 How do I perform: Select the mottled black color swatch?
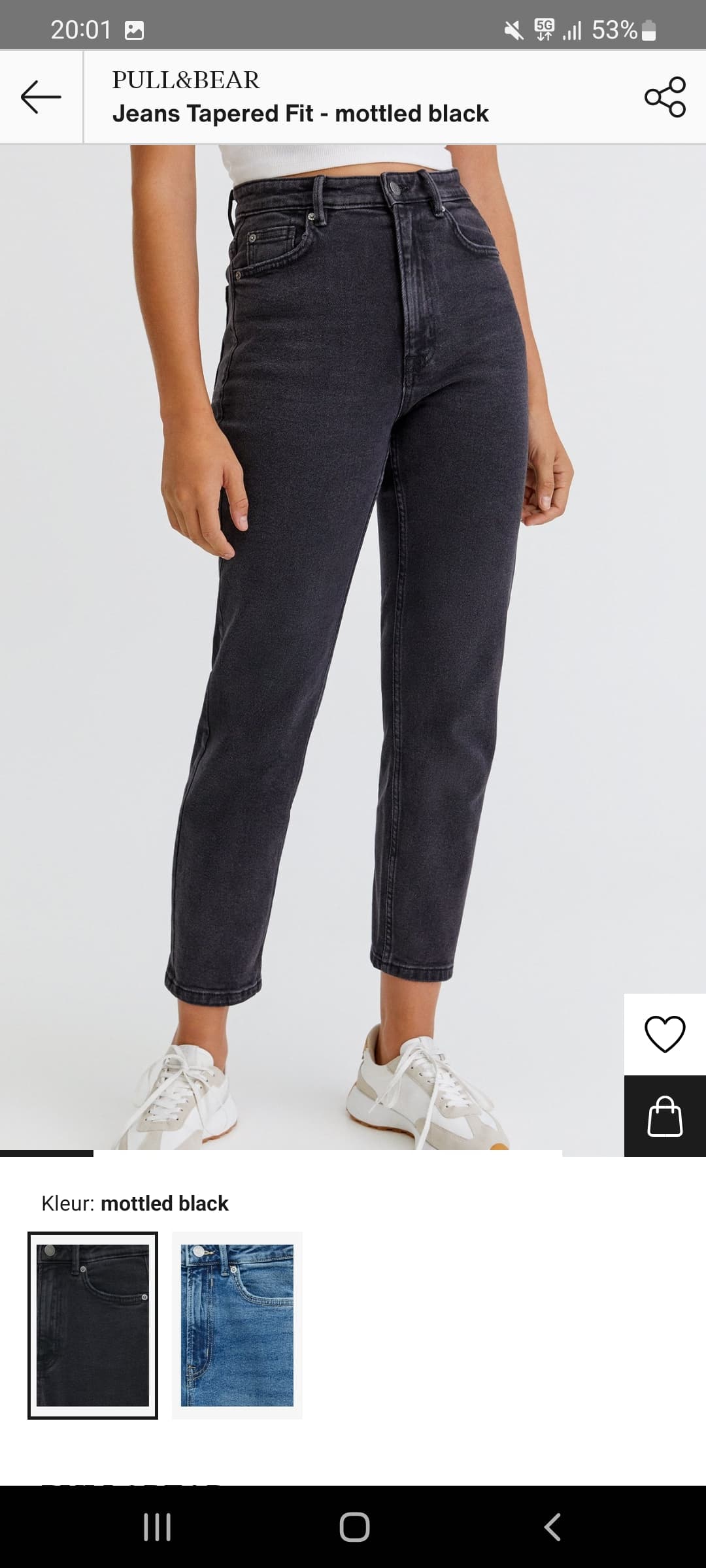click(93, 1326)
